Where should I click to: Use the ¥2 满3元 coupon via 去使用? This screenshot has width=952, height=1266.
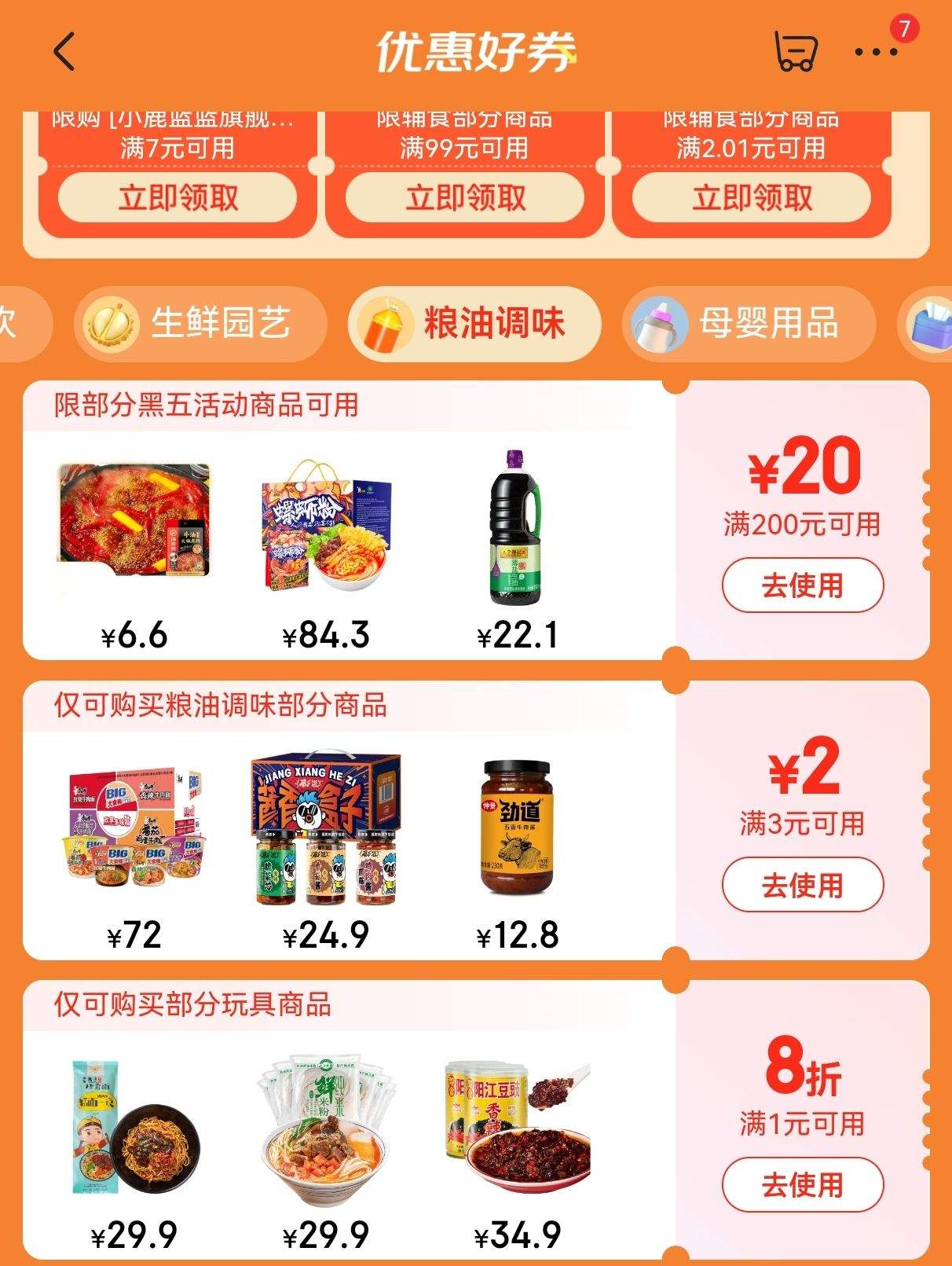tap(803, 885)
